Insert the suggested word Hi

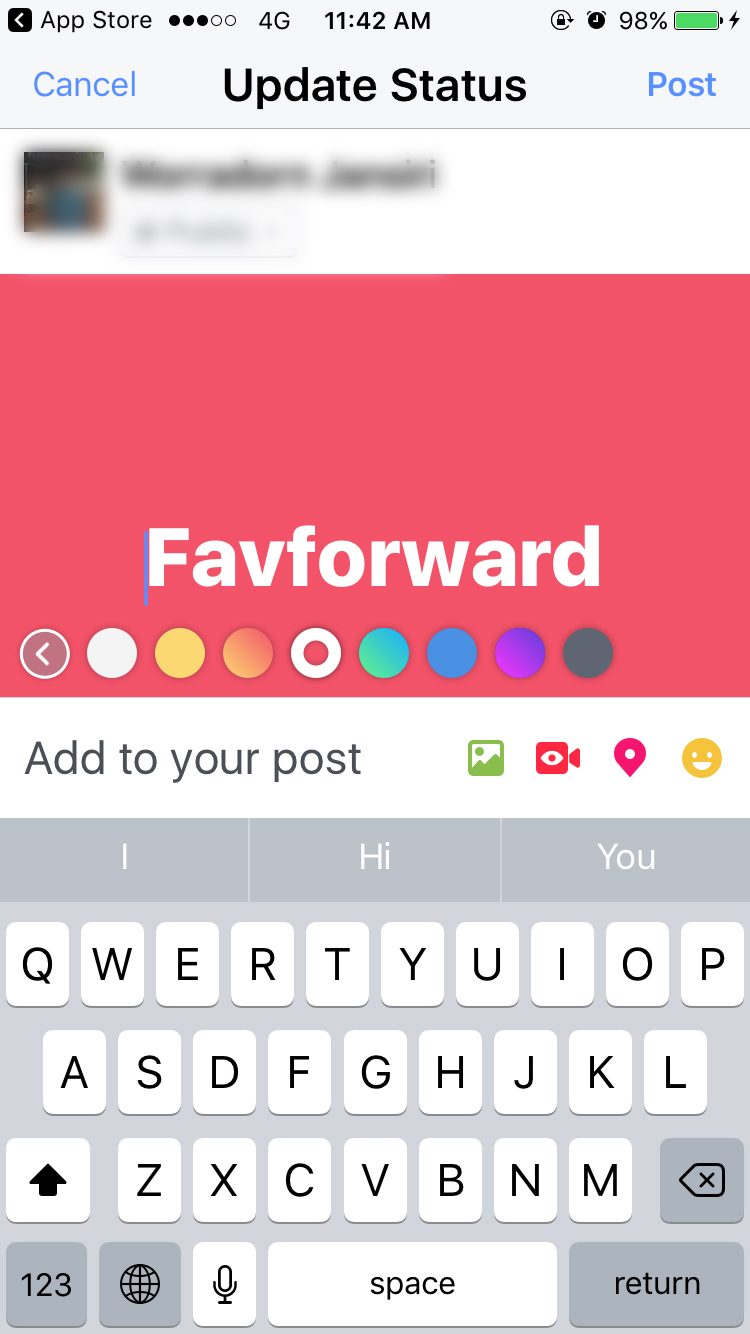coord(375,857)
